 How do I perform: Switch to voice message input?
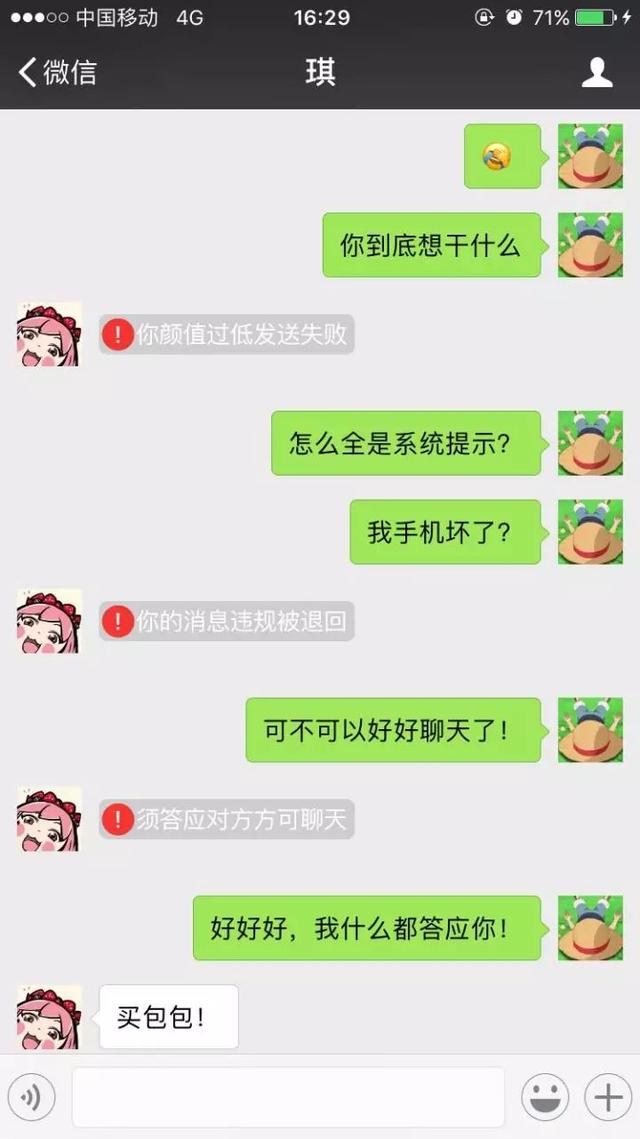31,1098
